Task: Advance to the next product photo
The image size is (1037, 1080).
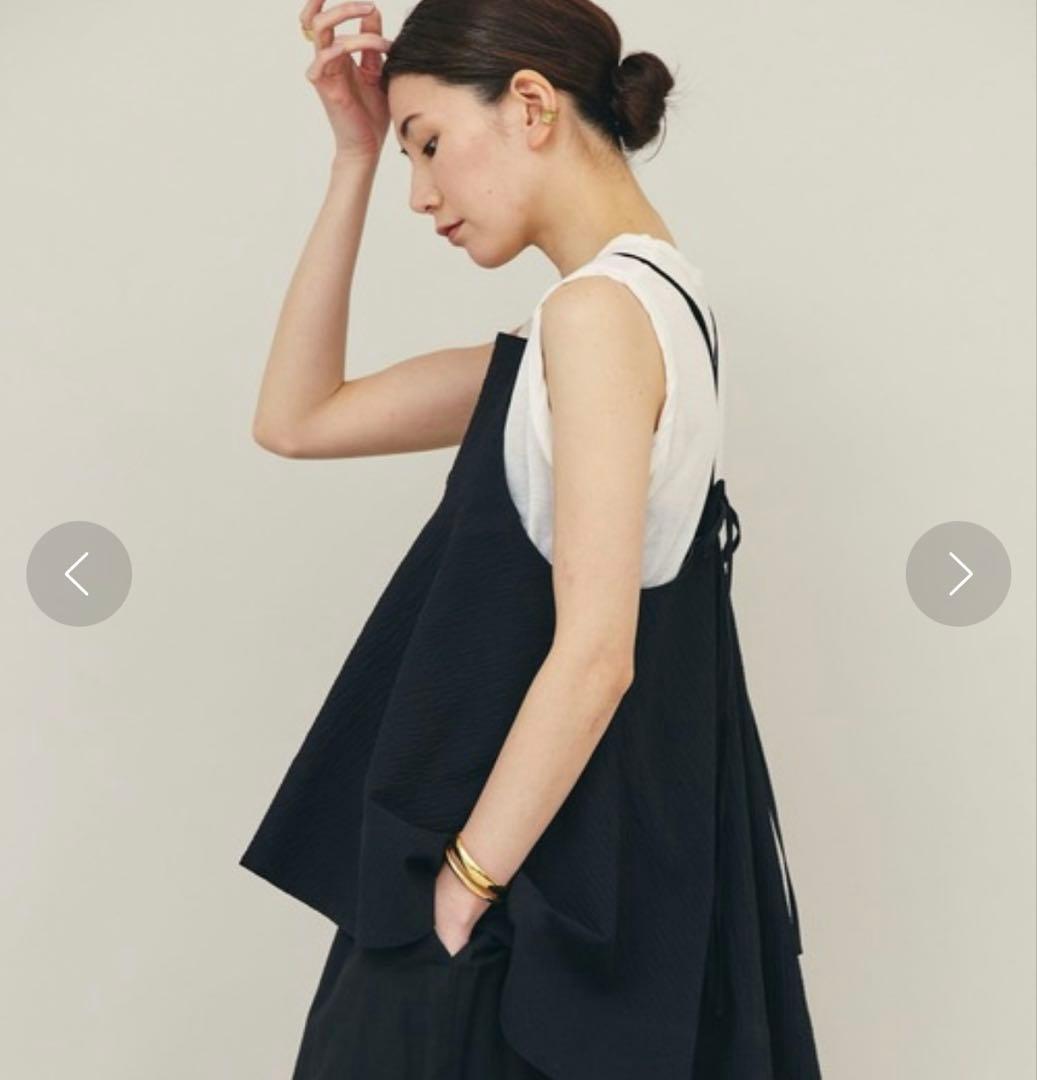Action: pos(958,574)
